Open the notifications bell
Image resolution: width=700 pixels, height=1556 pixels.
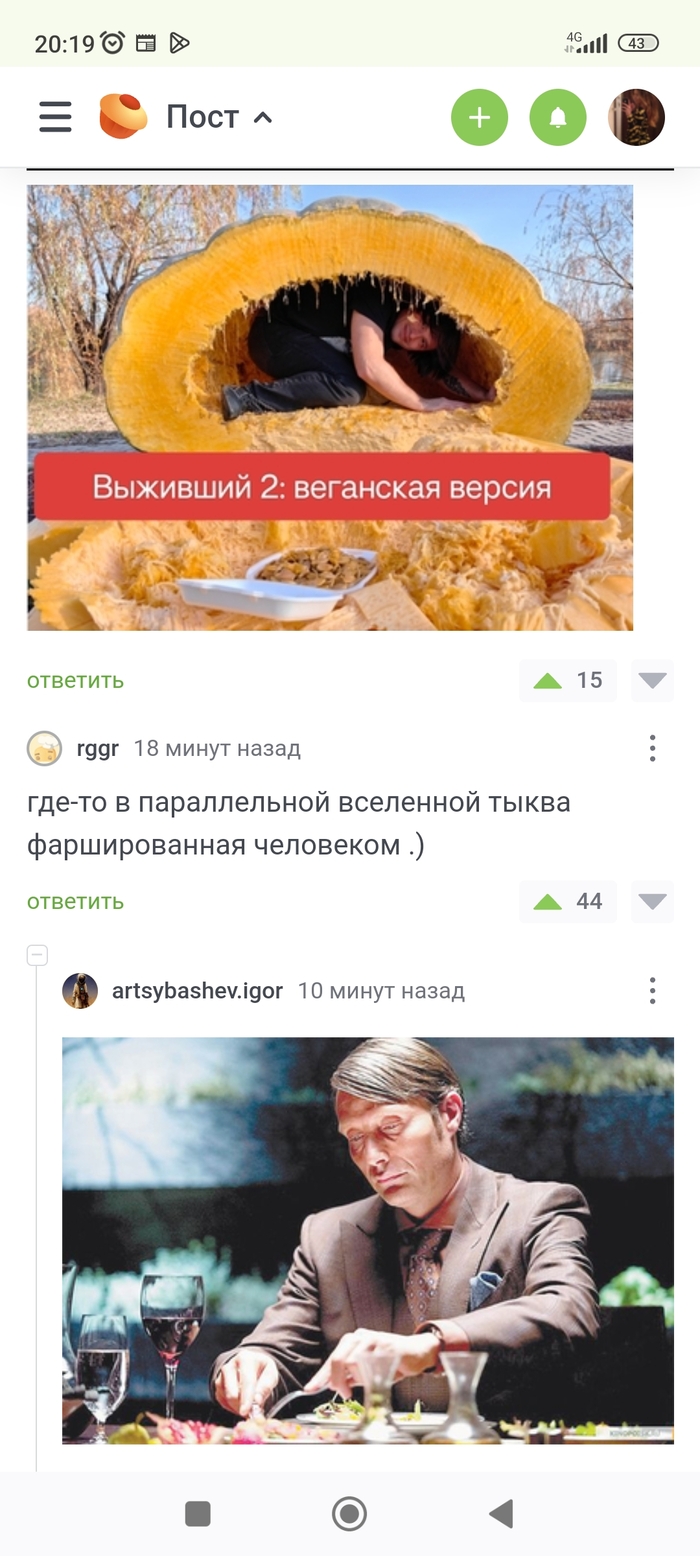[x=558, y=117]
